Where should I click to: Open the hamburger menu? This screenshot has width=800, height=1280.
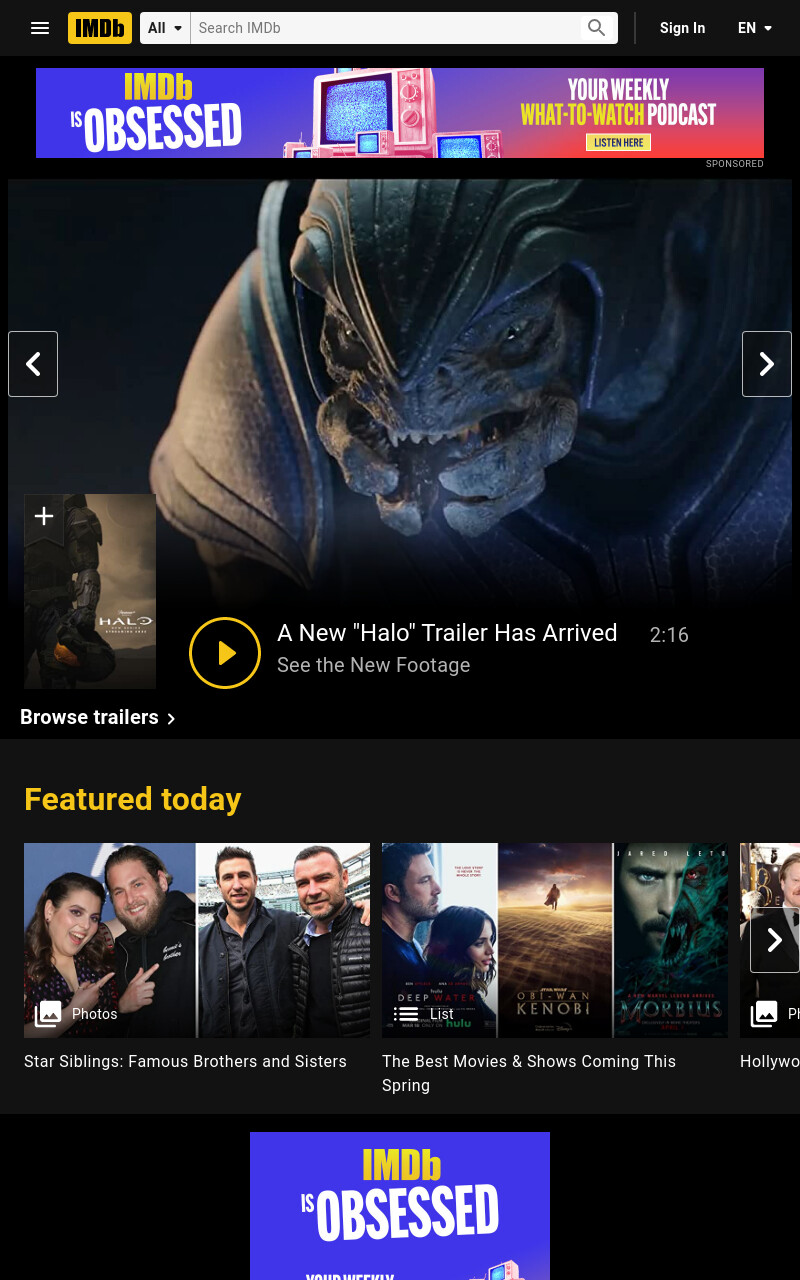[40, 28]
